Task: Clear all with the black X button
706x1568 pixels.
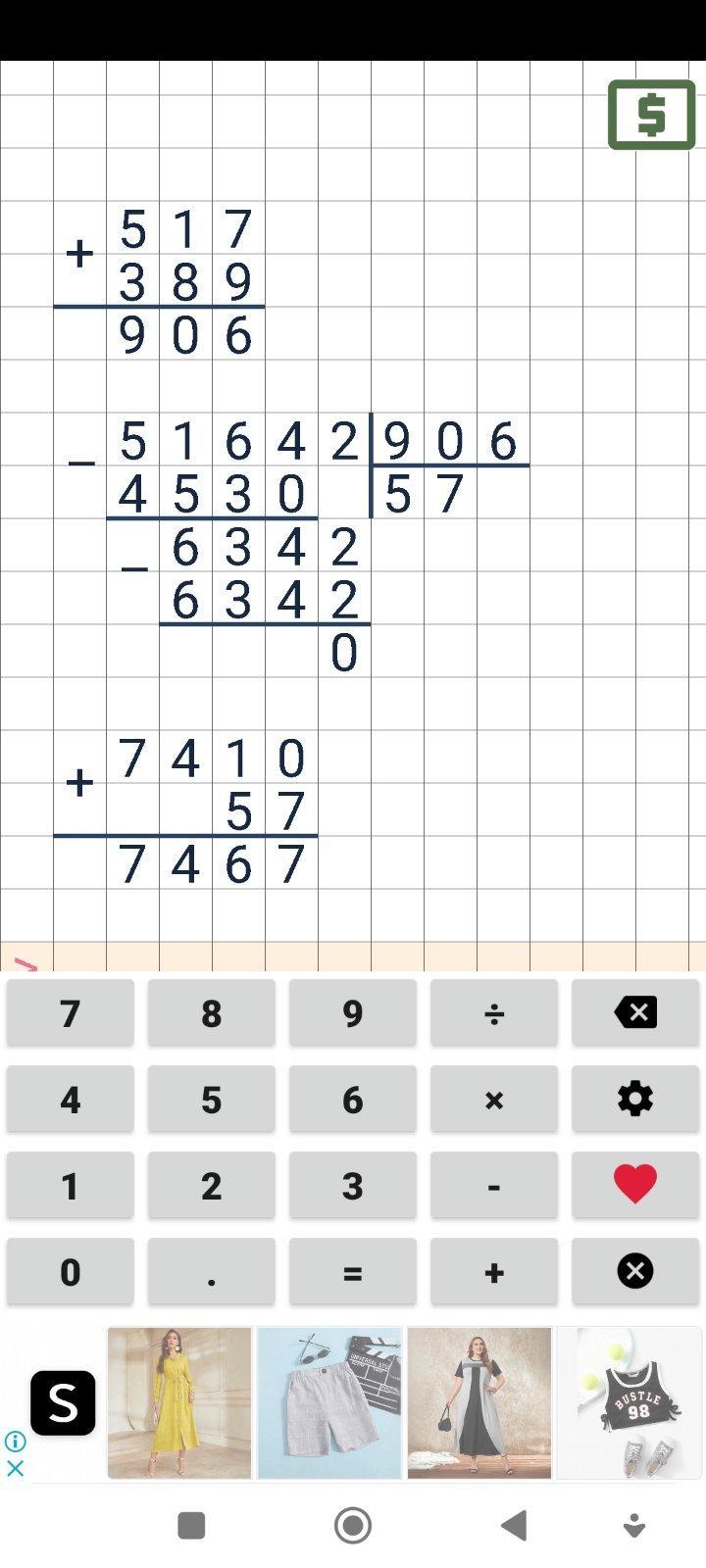Action: 635,1272
